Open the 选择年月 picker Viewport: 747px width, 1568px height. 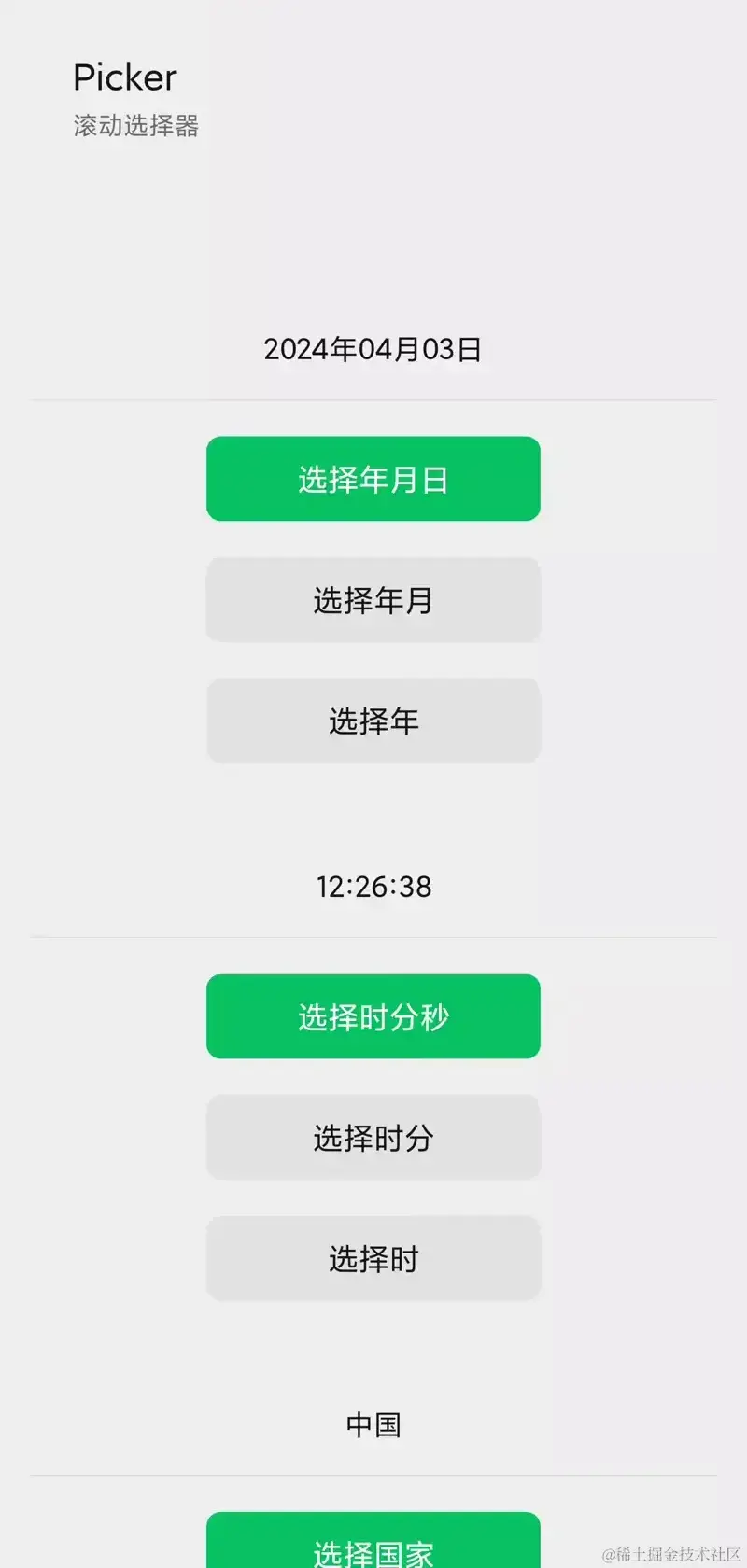(373, 600)
